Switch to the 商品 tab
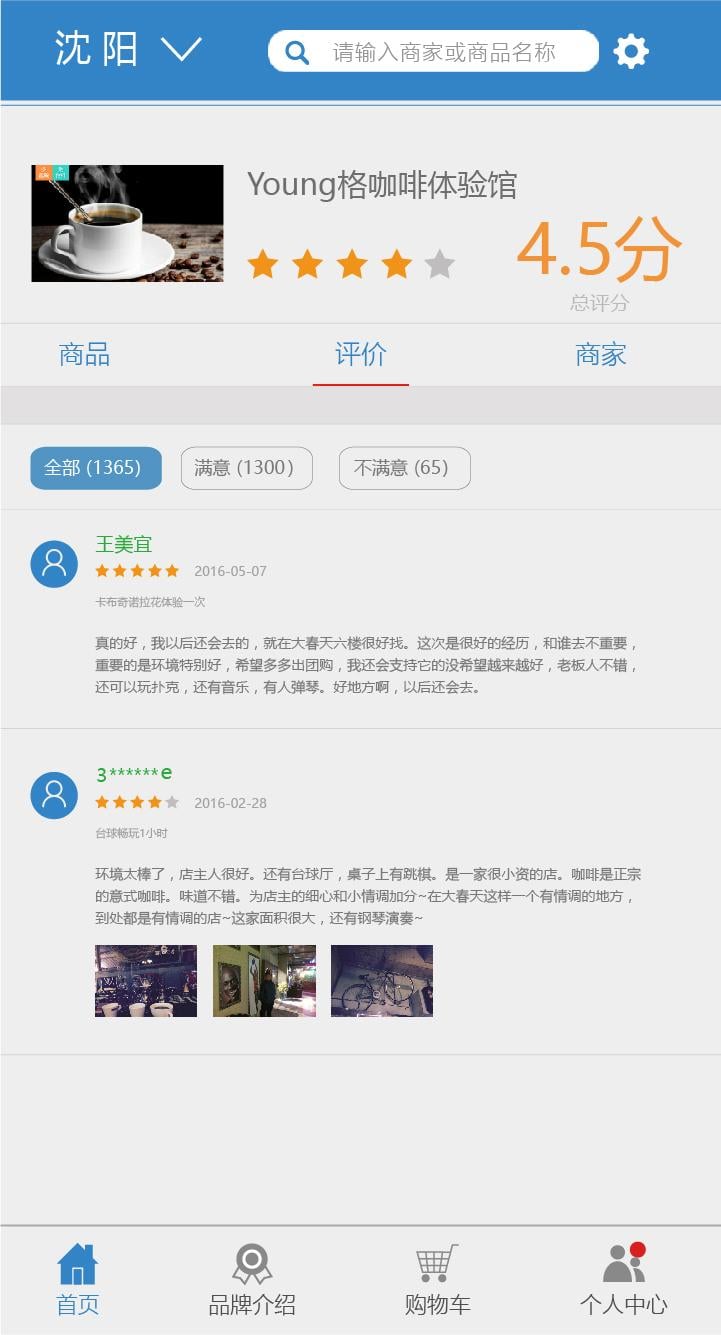Viewport: 721px width, 1335px height. pyautogui.click(x=84, y=354)
